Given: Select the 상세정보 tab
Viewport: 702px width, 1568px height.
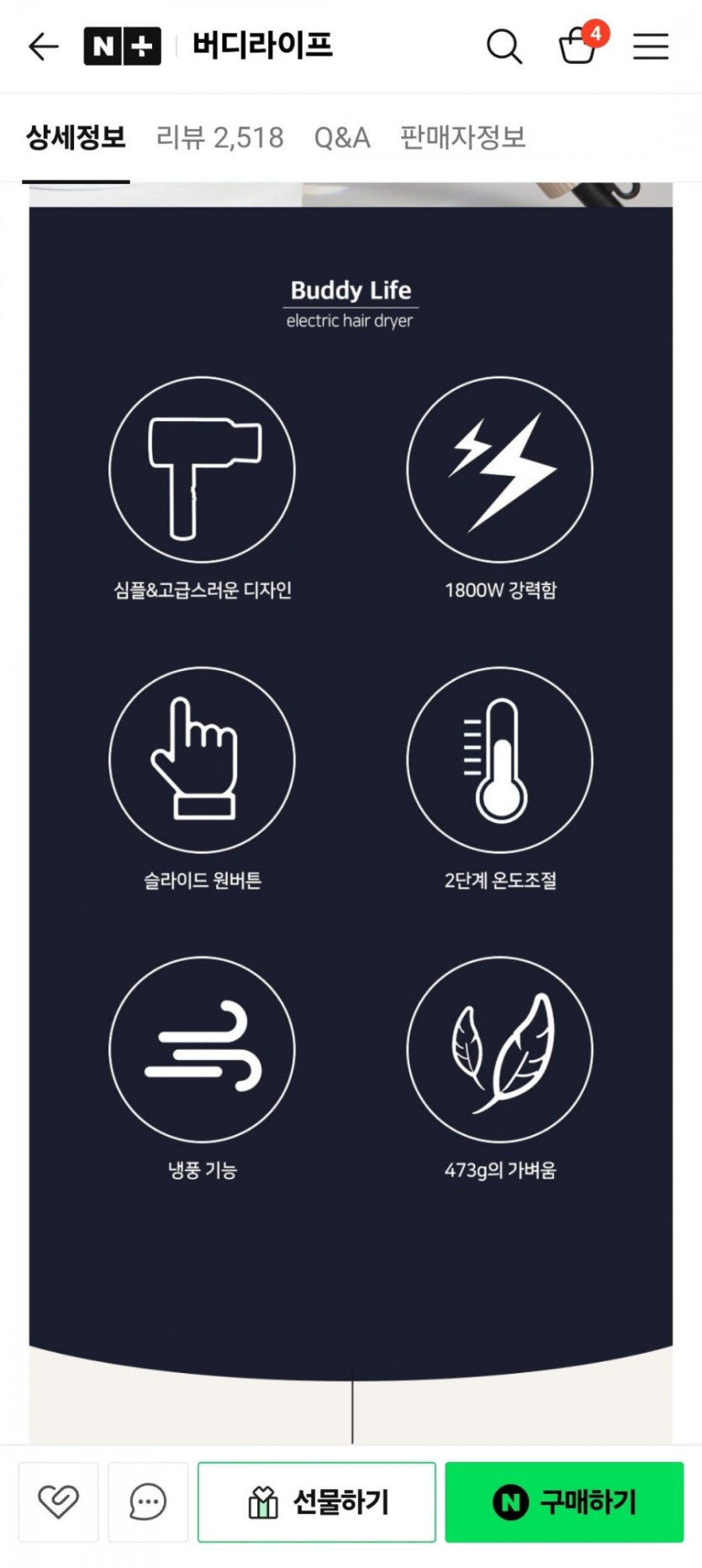Looking at the screenshot, I should coord(76,137).
